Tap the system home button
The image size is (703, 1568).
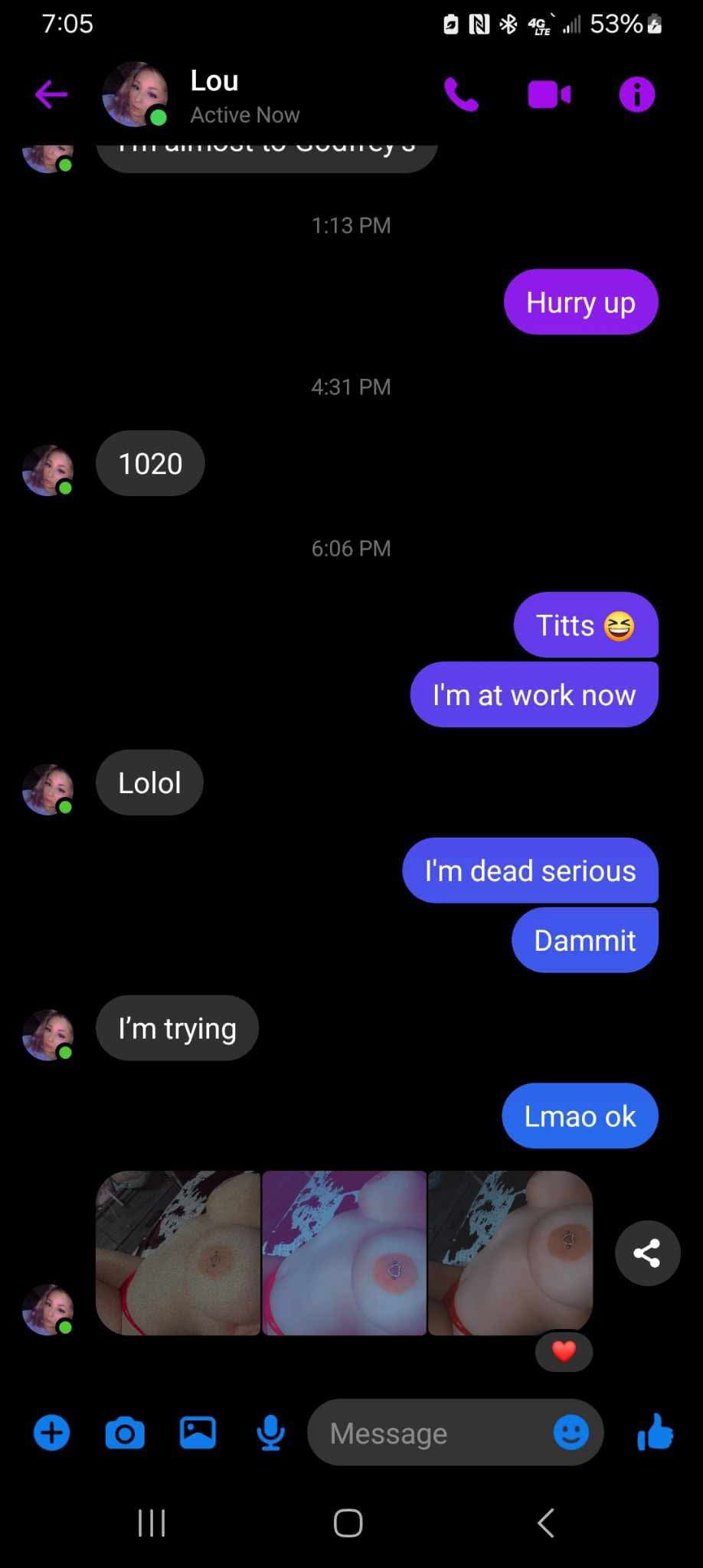348,1523
